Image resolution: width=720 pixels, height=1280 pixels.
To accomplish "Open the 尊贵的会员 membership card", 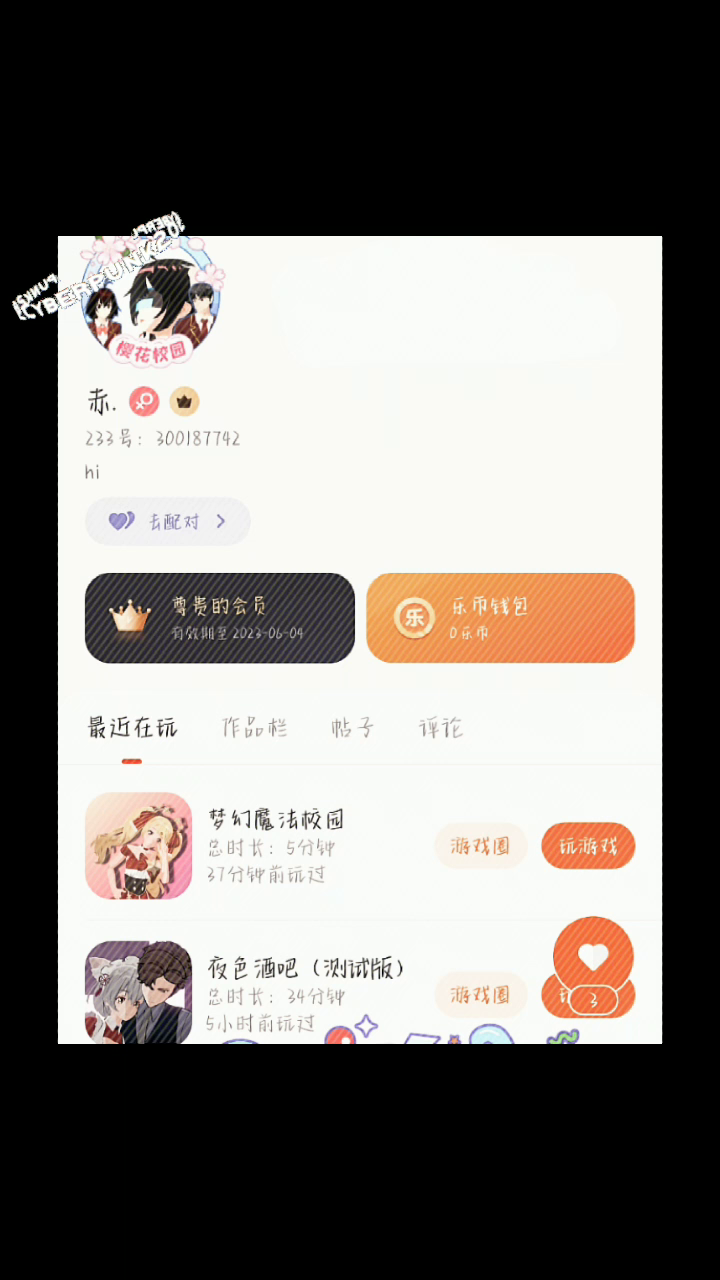I will (x=220, y=618).
